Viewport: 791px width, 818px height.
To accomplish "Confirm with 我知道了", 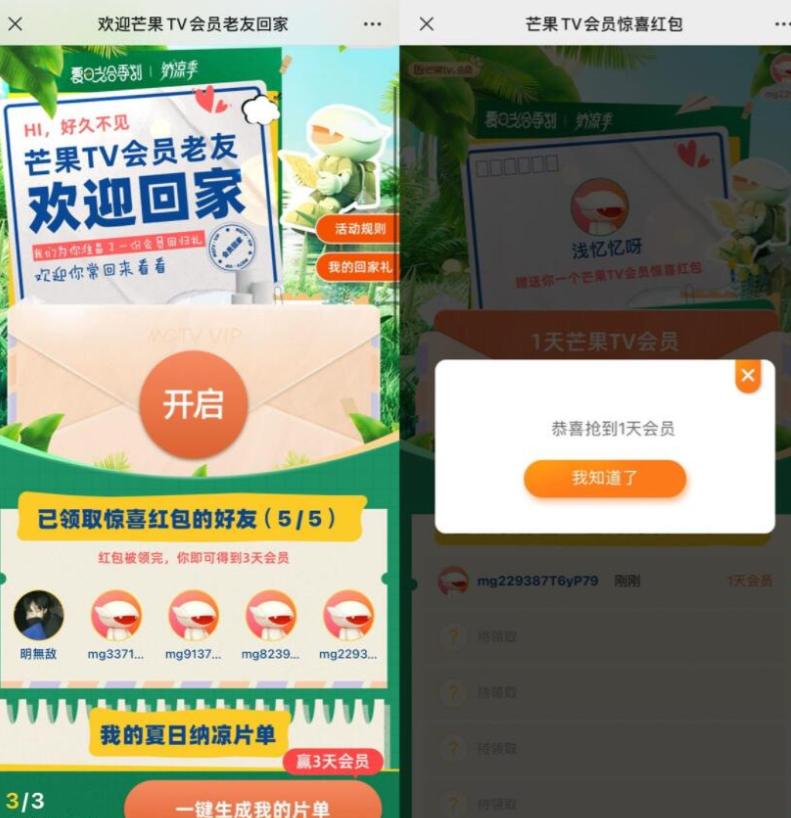I will (605, 478).
